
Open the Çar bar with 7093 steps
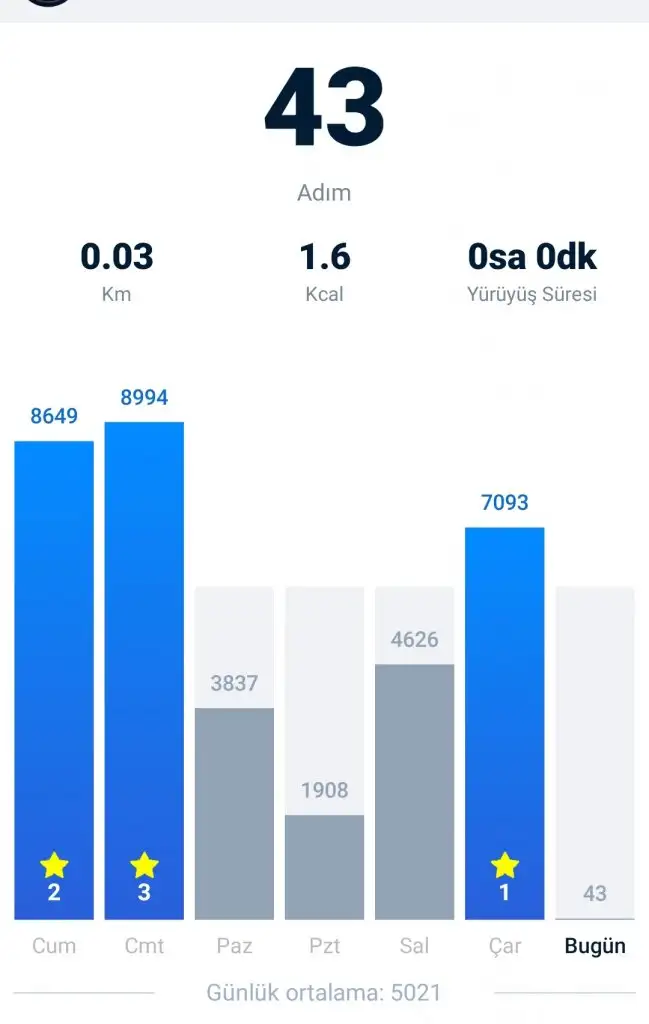point(504,722)
